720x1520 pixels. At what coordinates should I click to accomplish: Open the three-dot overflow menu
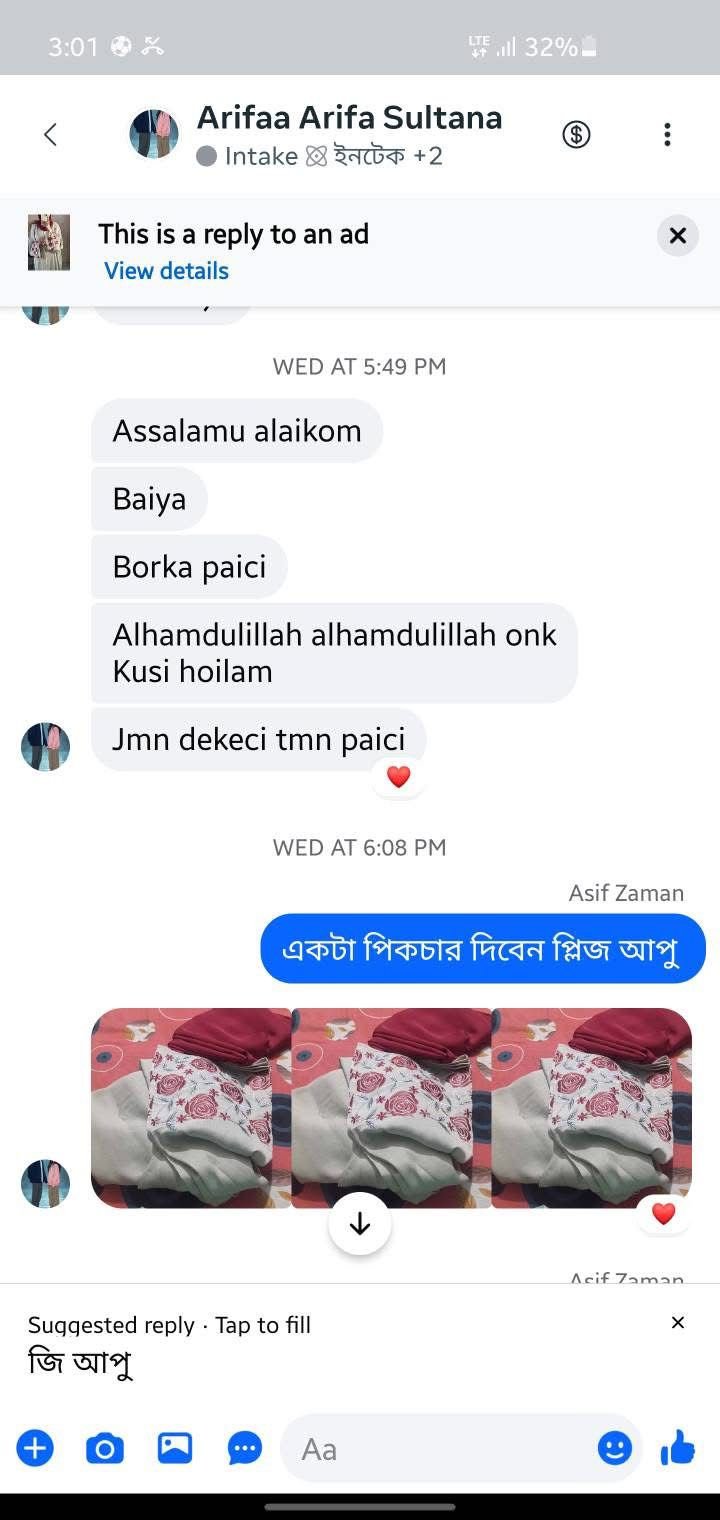667,134
